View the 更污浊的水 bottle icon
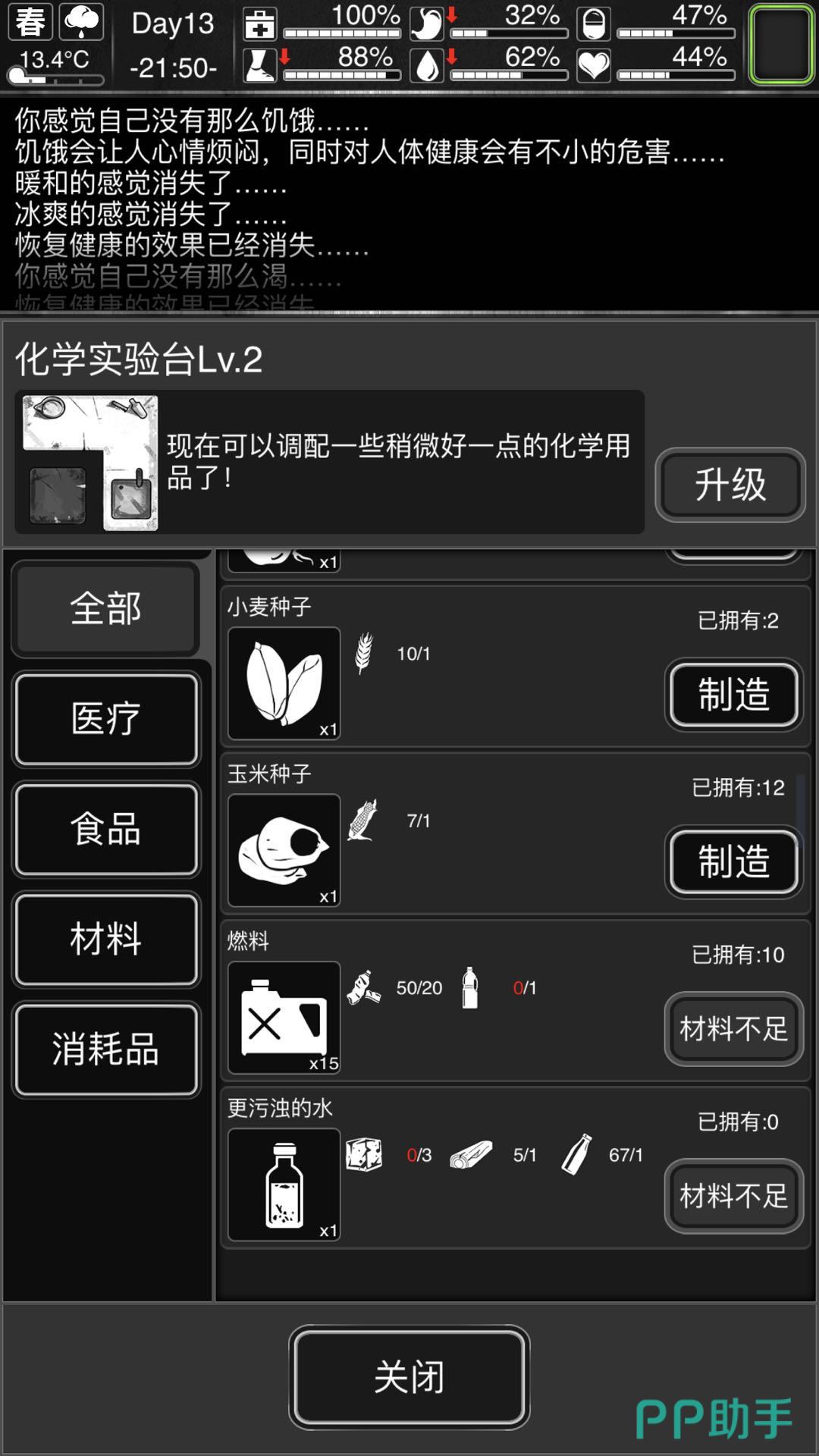Screen dimensions: 819x1456 tap(284, 1185)
